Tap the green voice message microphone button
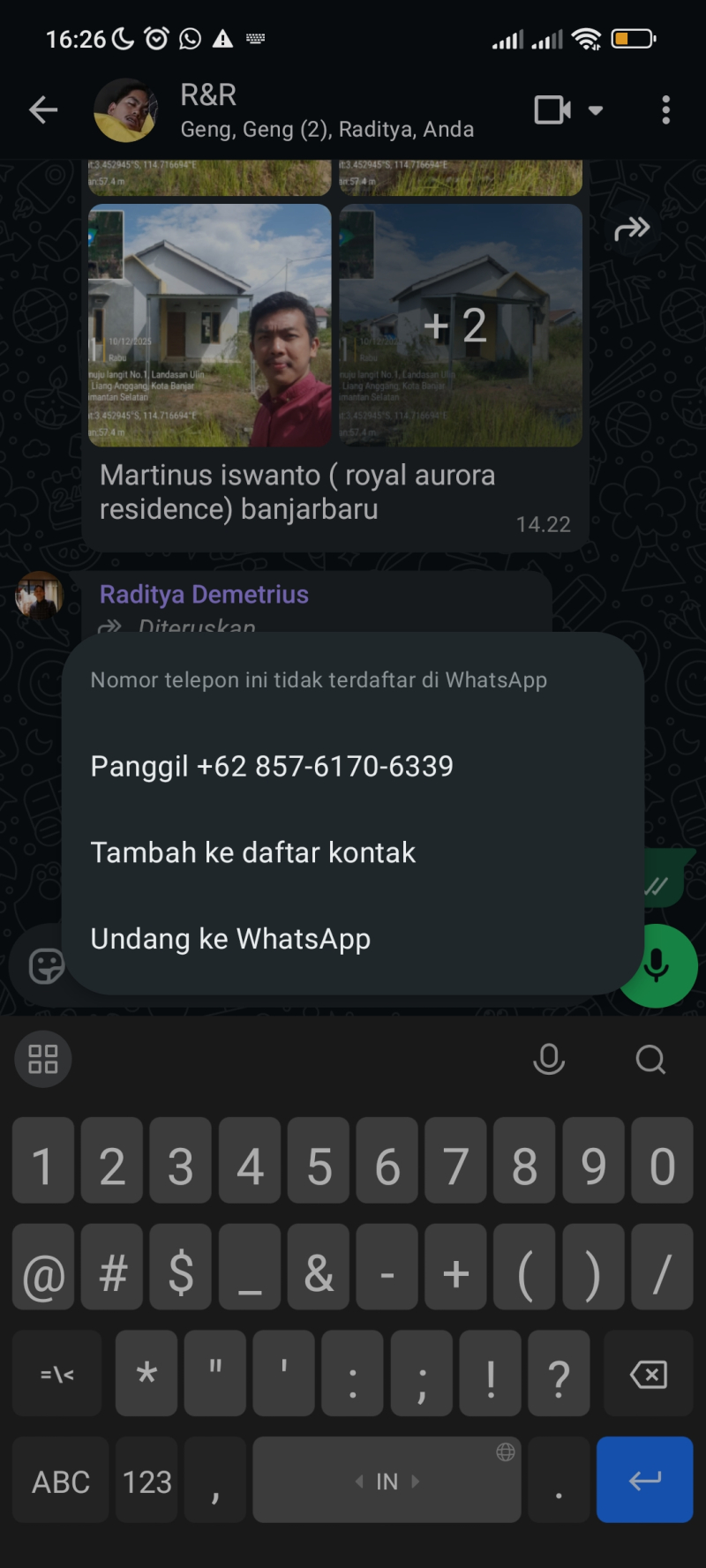The height and width of the screenshot is (1568, 706). 655,966
